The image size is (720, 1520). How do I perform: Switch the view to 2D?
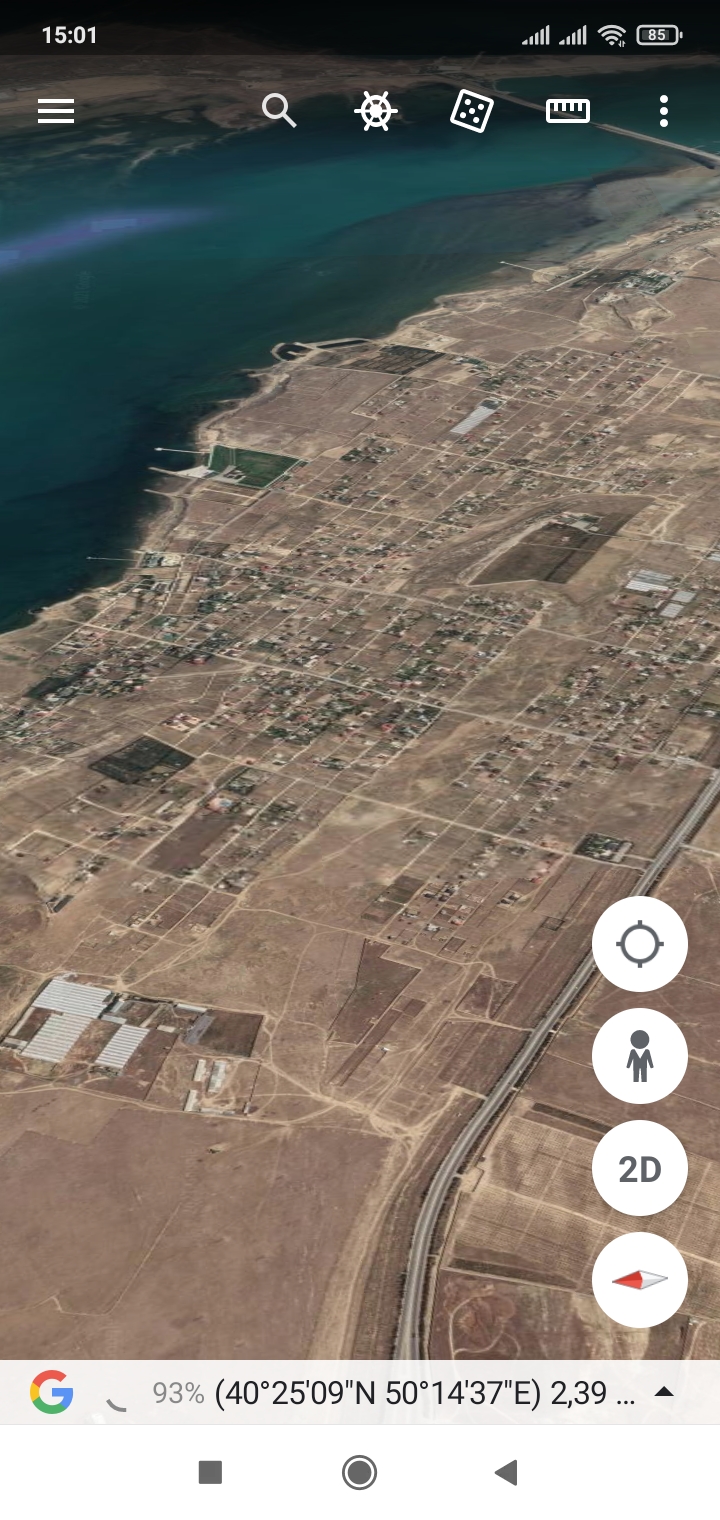[x=640, y=1168]
